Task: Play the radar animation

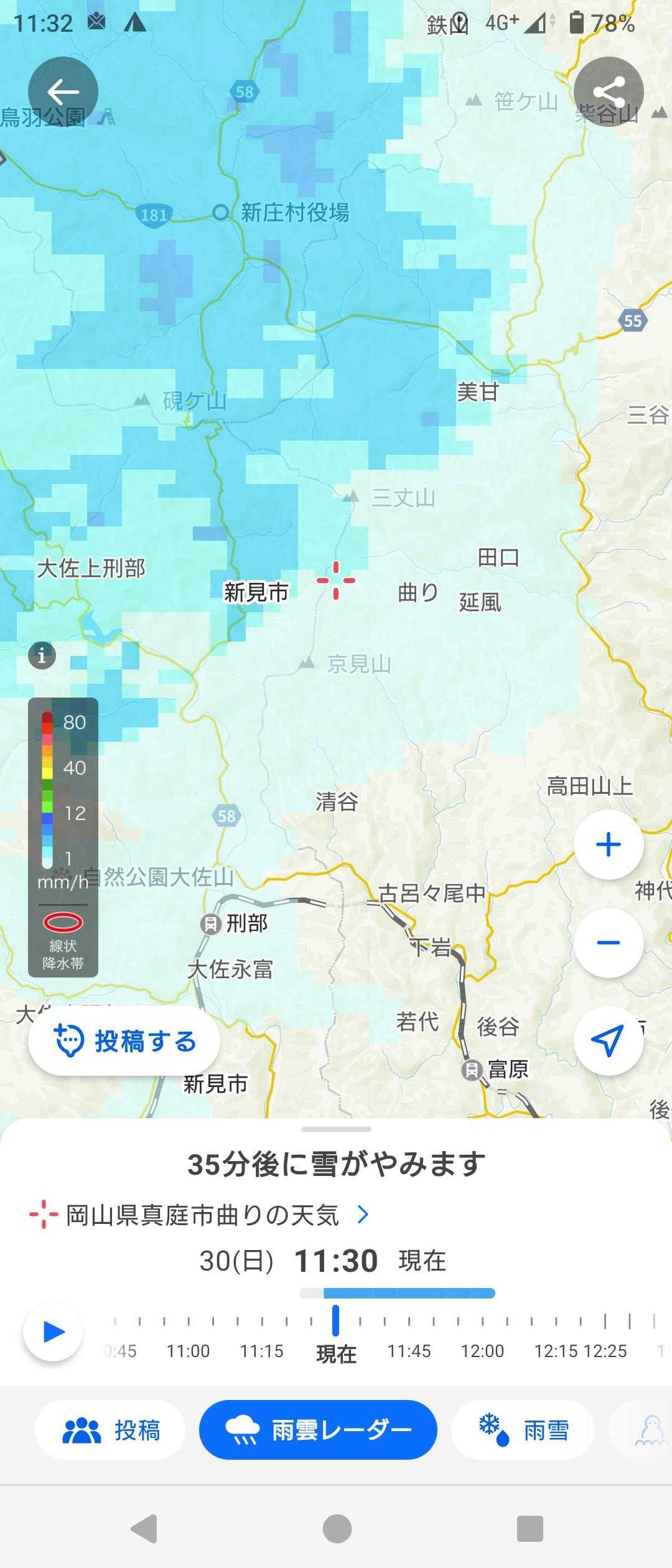Action: tap(53, 1332)
